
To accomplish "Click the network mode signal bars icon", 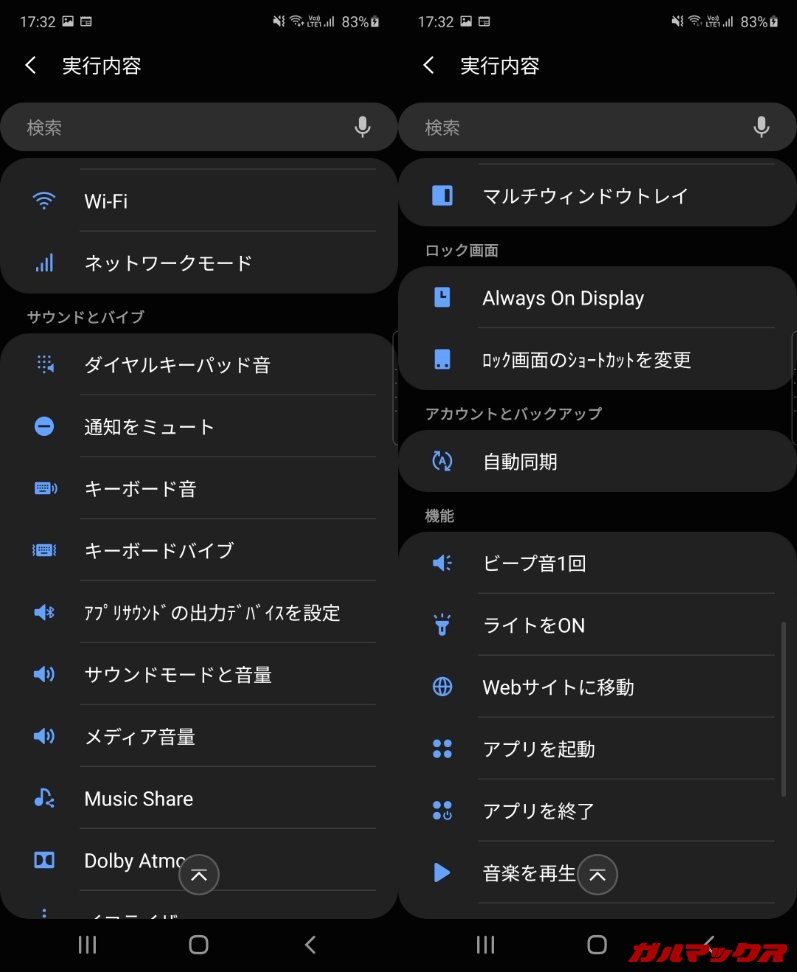I will tap(44, 263).
